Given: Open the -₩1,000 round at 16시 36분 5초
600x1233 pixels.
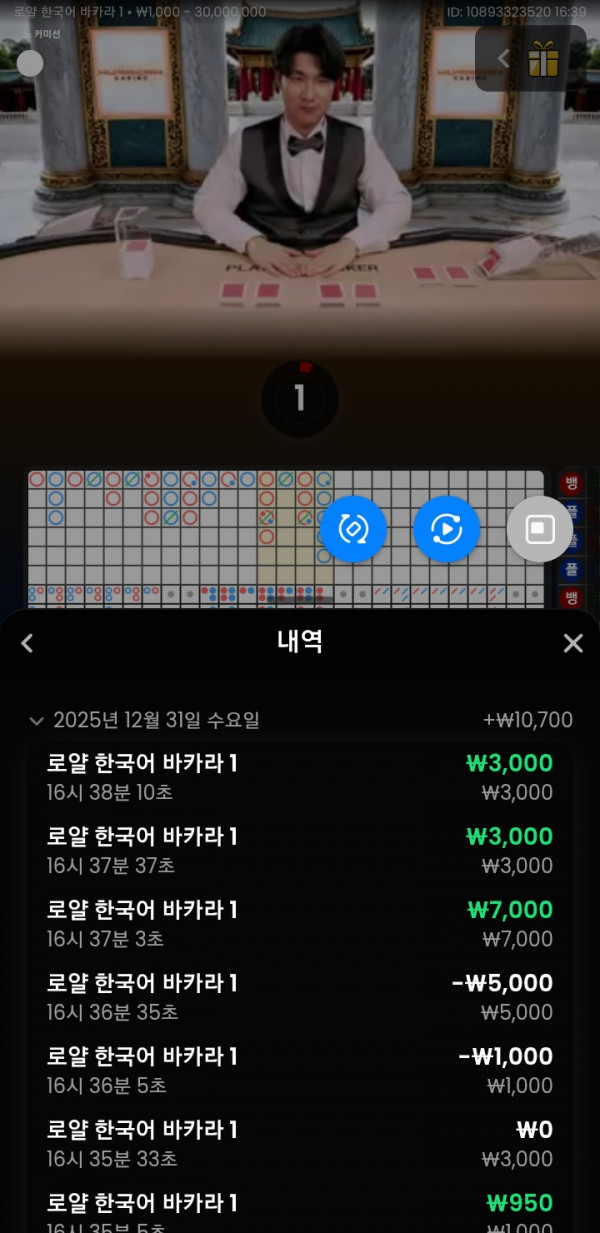Looking at the screenshot, I should pos(300,1069).
